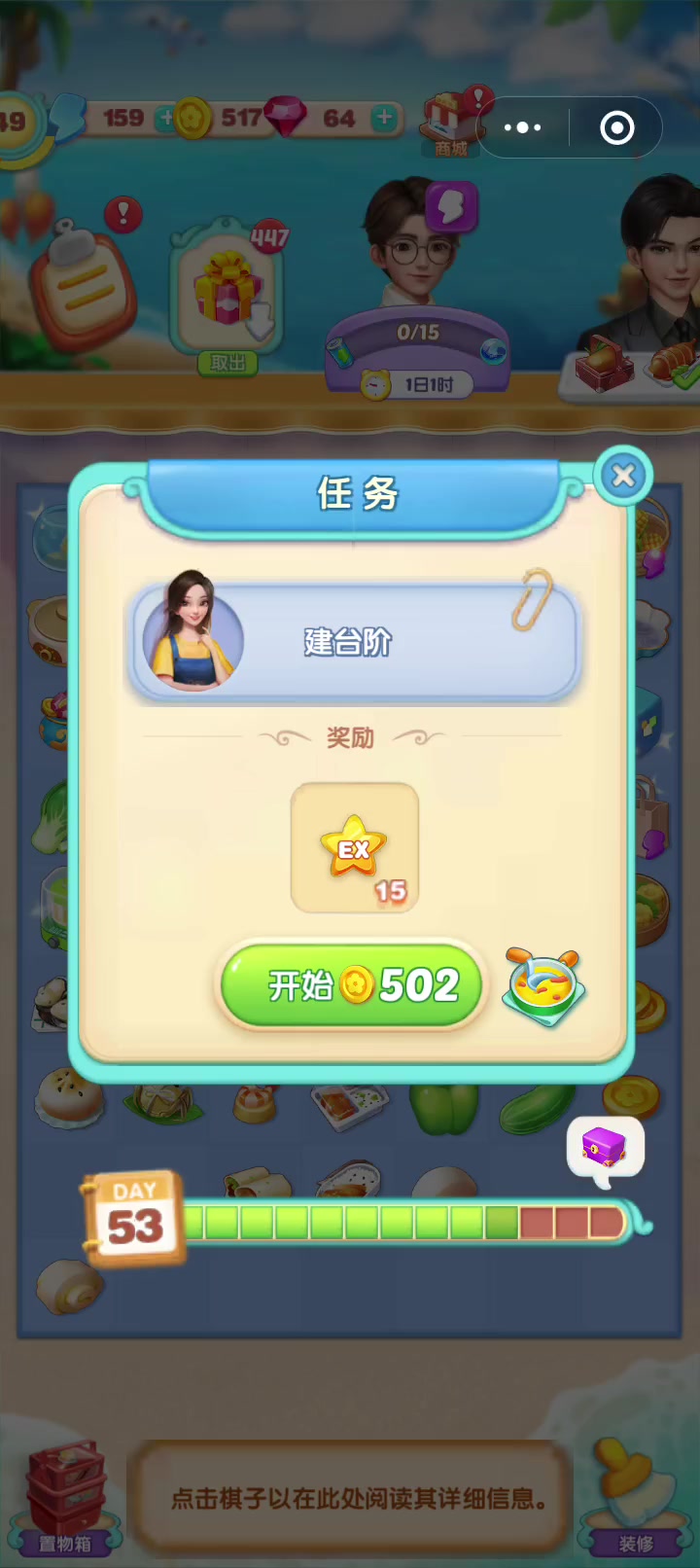Tap 取出 under the gift box
This screenshot has width=700, height=1568.
pyautogui.click(x=227, y=363)
